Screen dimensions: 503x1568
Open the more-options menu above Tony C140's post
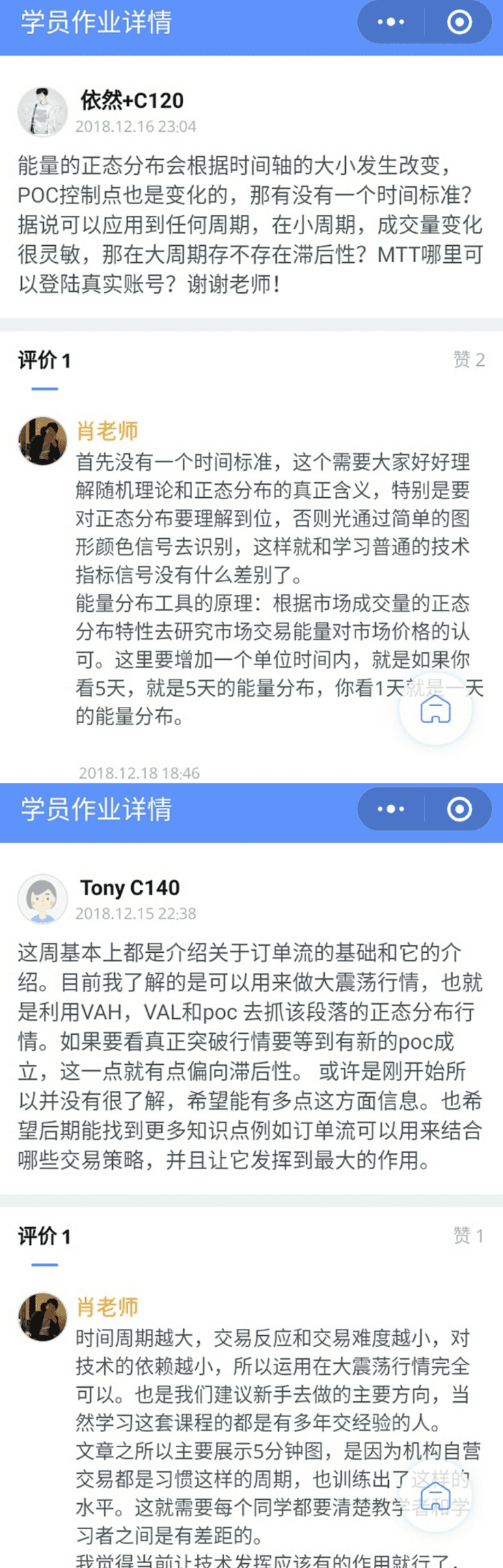tap(391, 809)
